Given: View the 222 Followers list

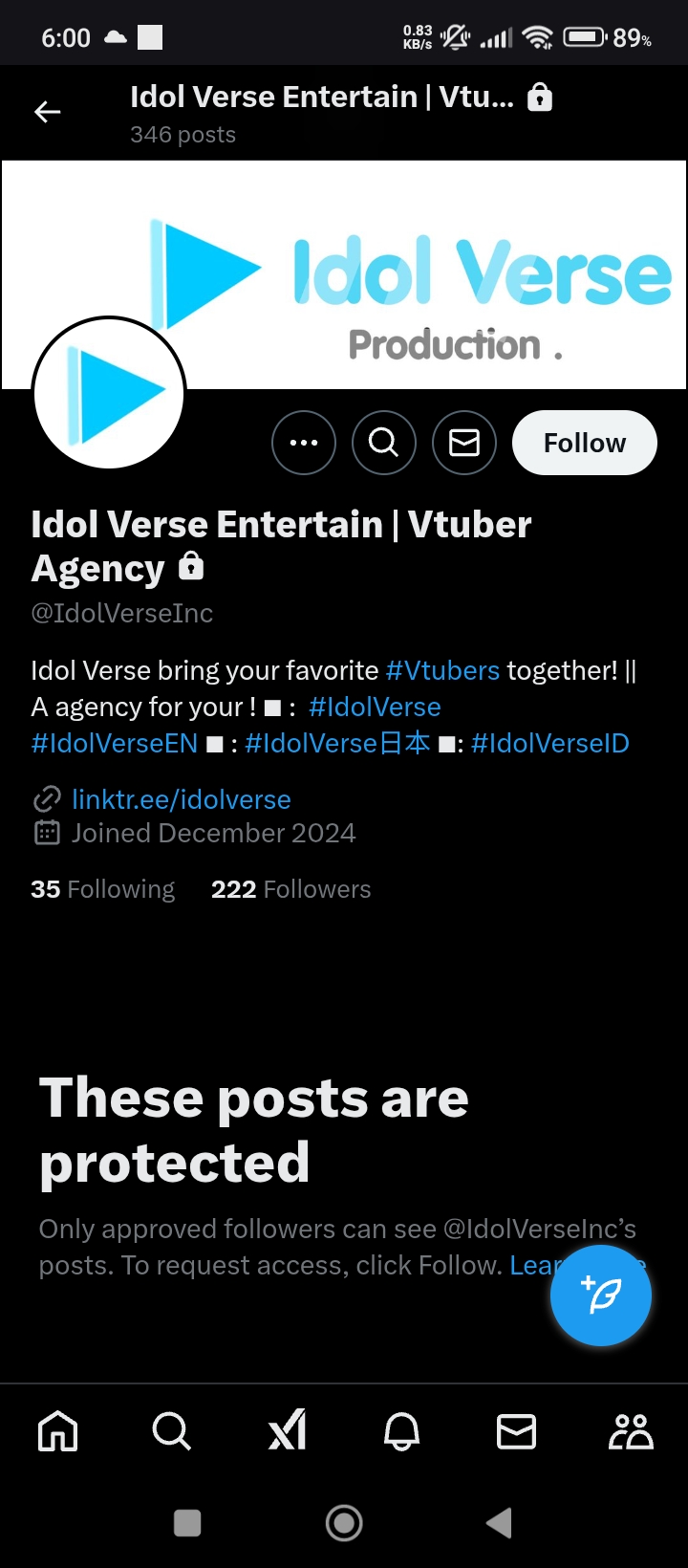Looking at the screenshot, I should click(x=290, y=889).
